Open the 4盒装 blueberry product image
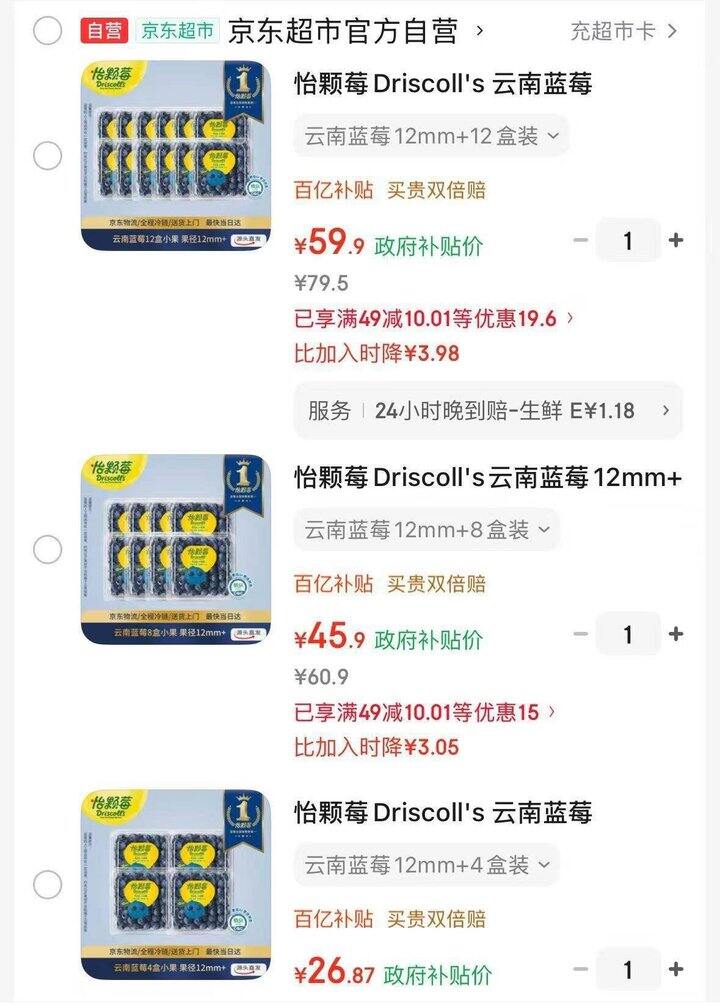This screenshot has width=720, height=1005. point(176,885)
